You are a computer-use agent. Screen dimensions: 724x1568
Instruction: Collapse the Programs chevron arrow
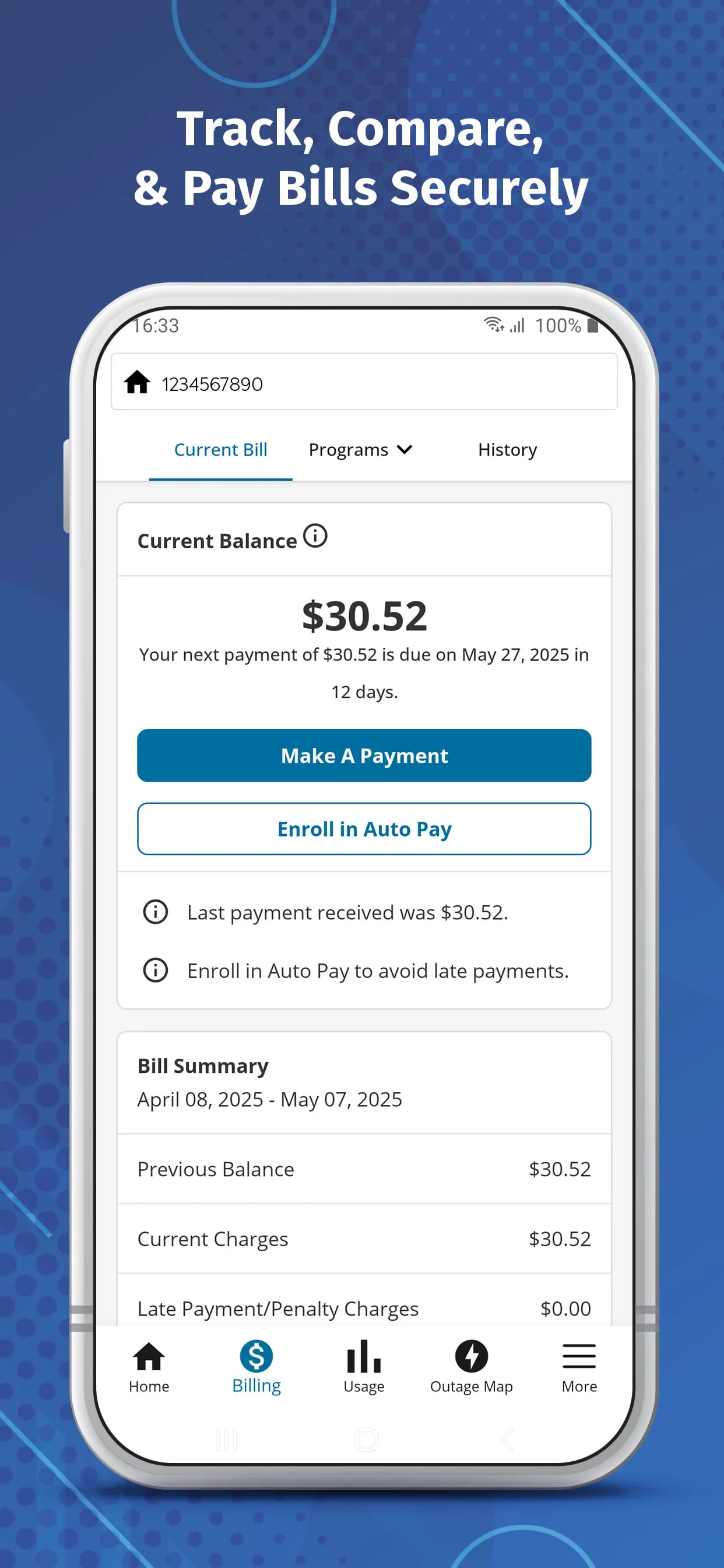point(405,450)
